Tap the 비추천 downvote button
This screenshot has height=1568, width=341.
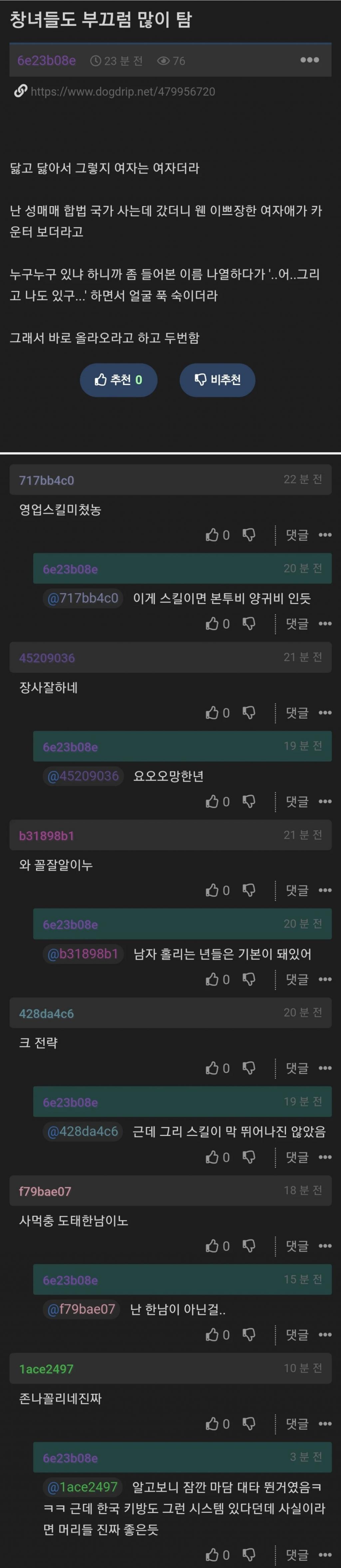[217, 380]
